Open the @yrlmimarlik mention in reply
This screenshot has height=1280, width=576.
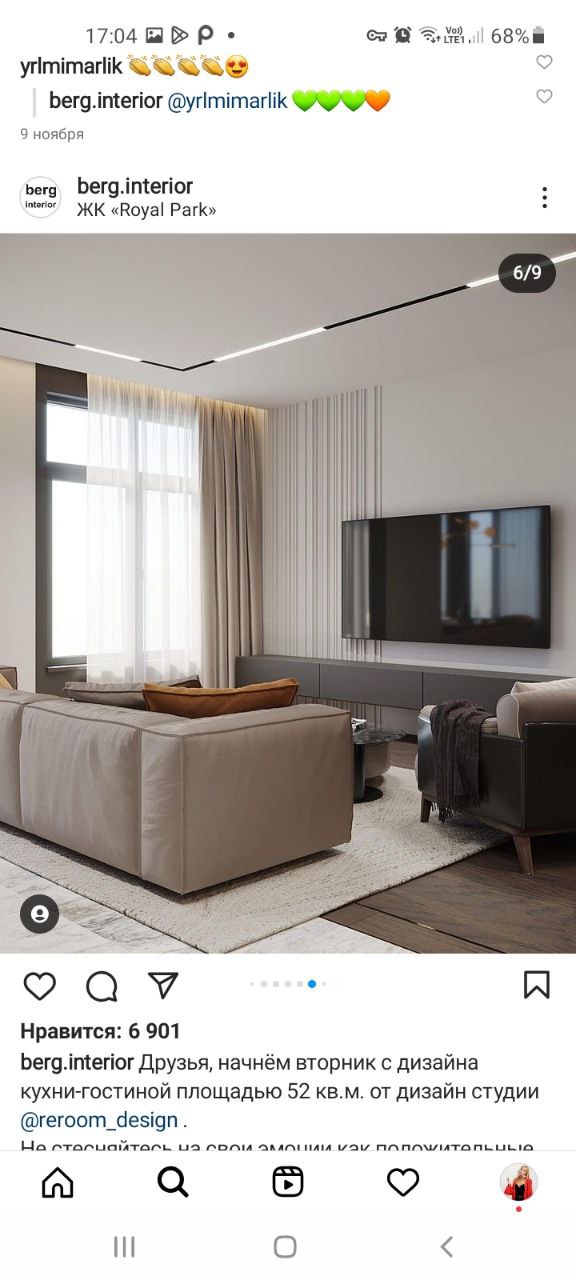coord(227,101)
